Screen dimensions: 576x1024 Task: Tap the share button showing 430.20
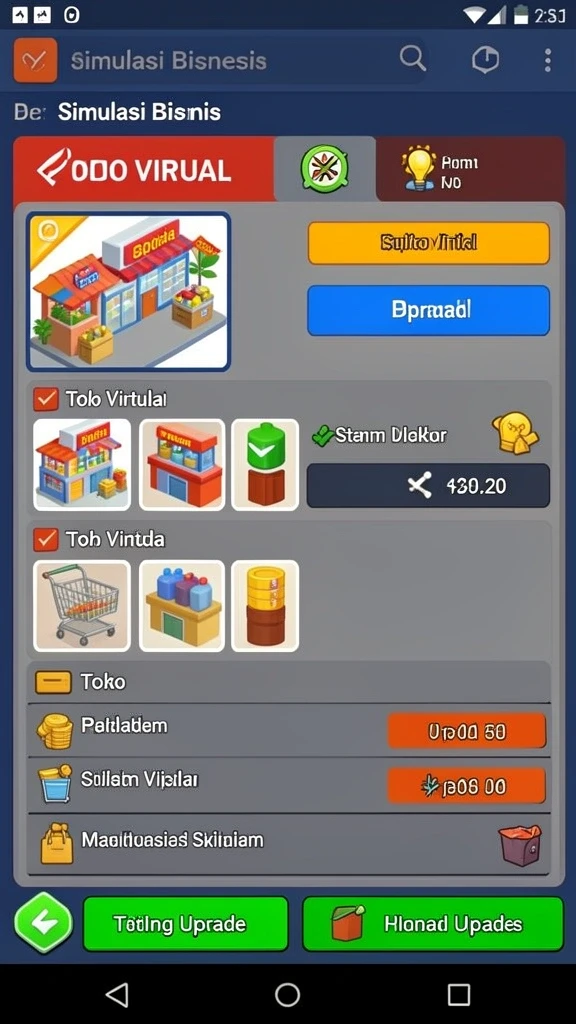click(428, 485)
